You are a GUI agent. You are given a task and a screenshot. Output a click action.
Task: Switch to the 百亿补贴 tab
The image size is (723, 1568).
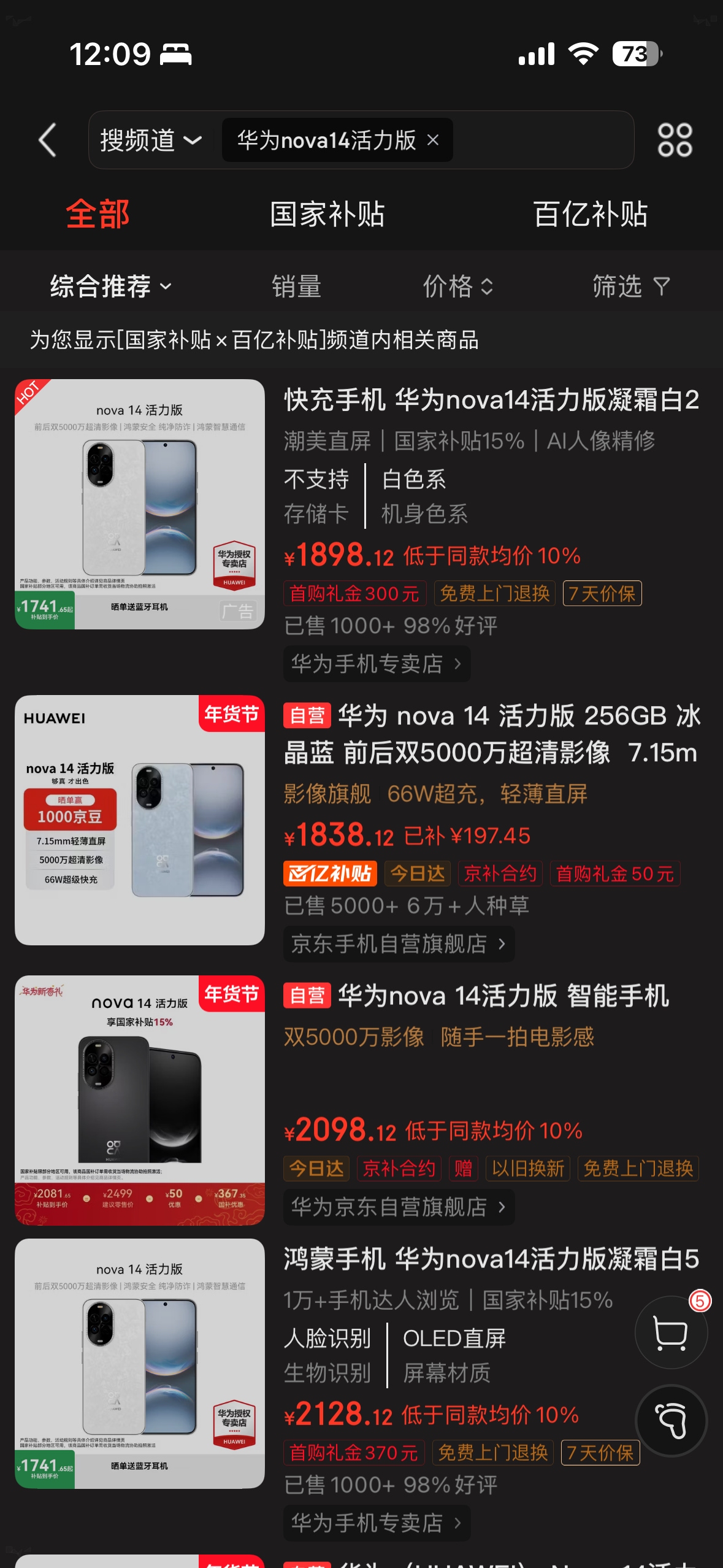(x=590, y=214)
